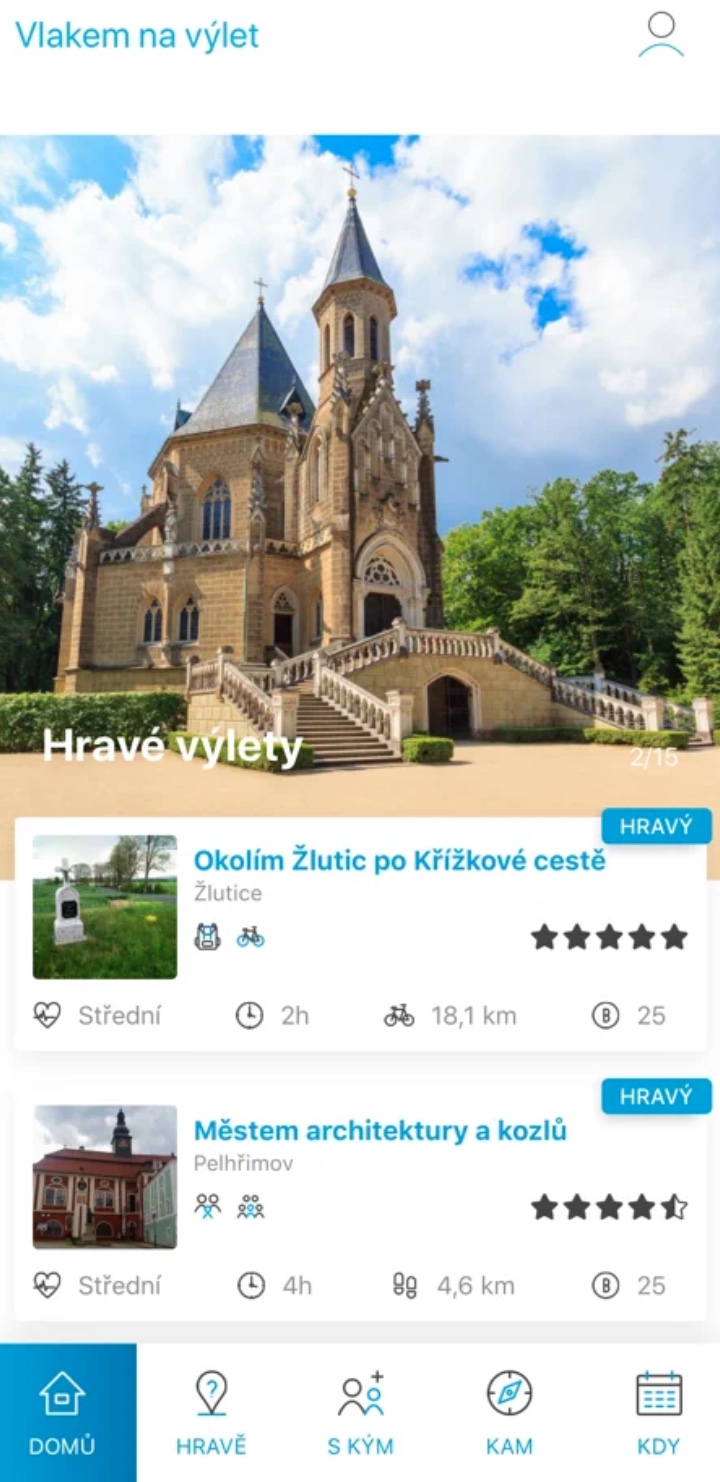Switch to the Kdy calendar tab
The height and width of the screenshot is (1482, 720).
tap(658, 1412)
